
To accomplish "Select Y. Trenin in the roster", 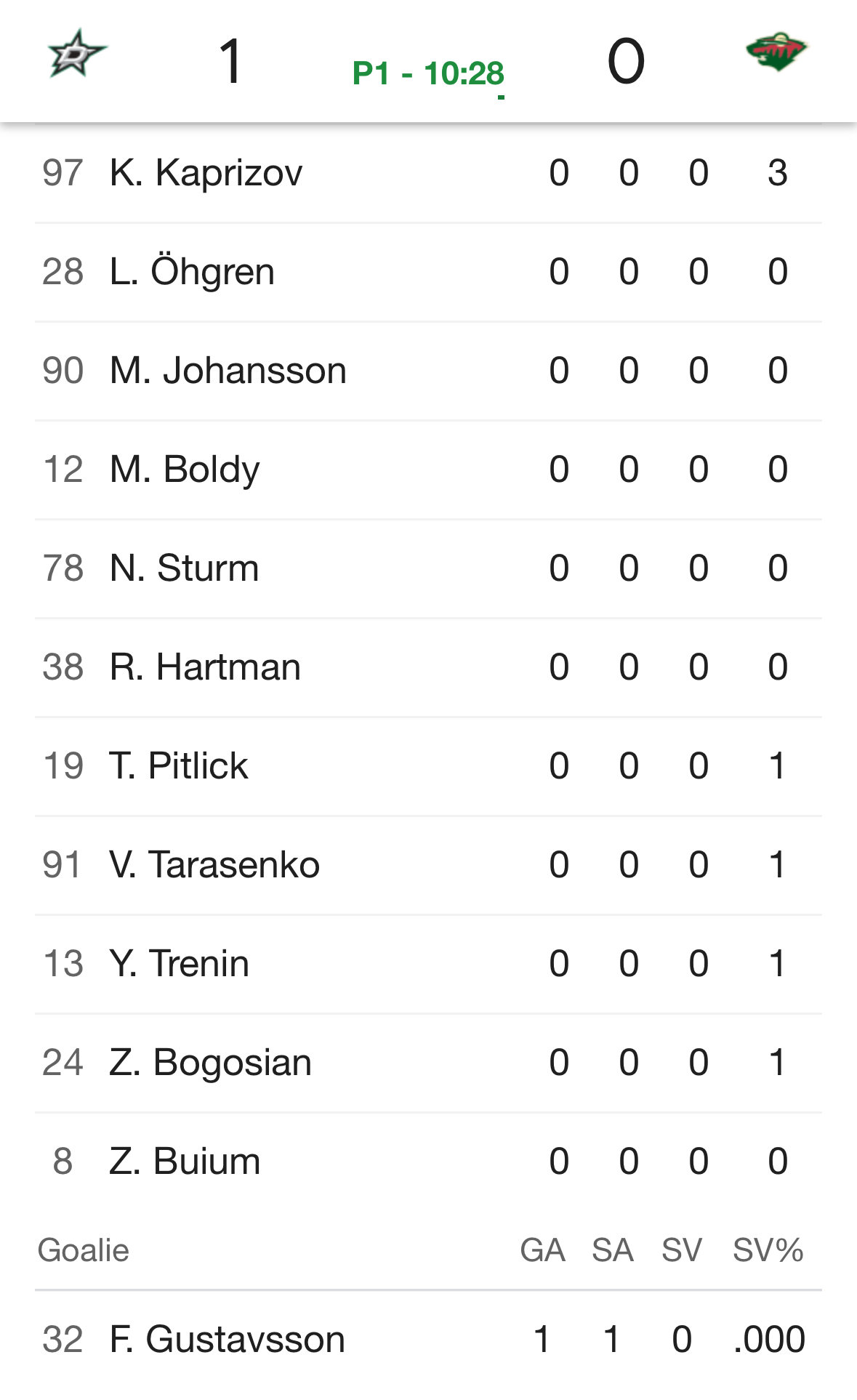I will tap(428, 964).
